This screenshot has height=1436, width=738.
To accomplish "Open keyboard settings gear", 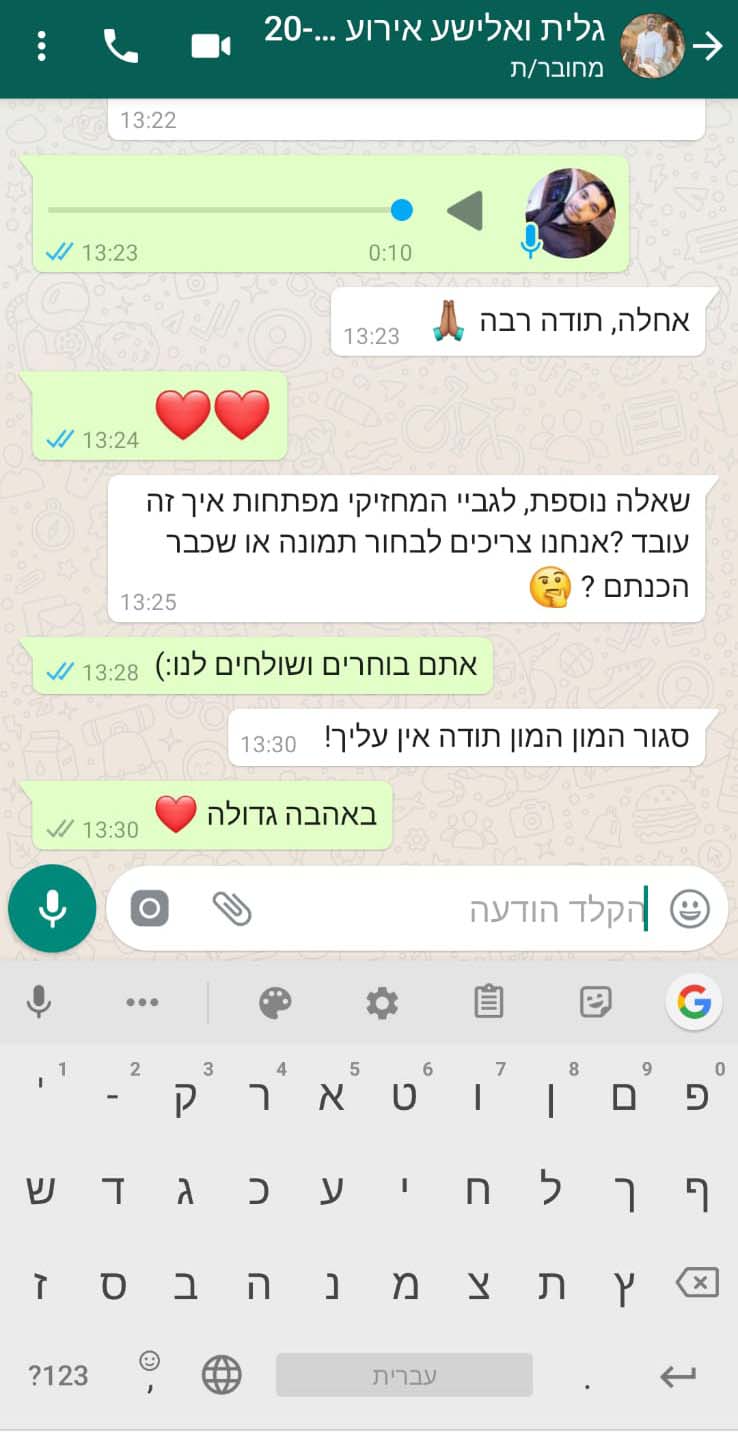I will click(382, 1001).
